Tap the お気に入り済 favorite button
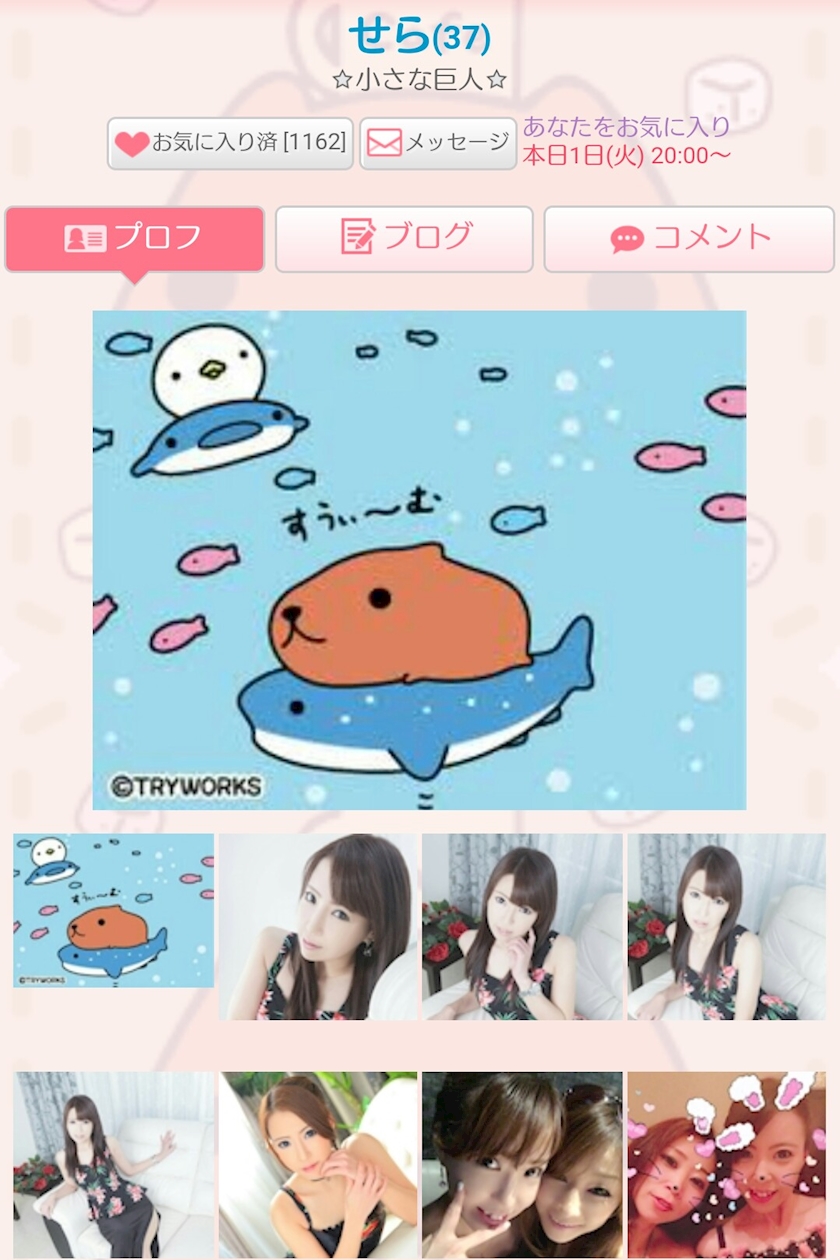Screen dimensions: 840x1260 230,143
